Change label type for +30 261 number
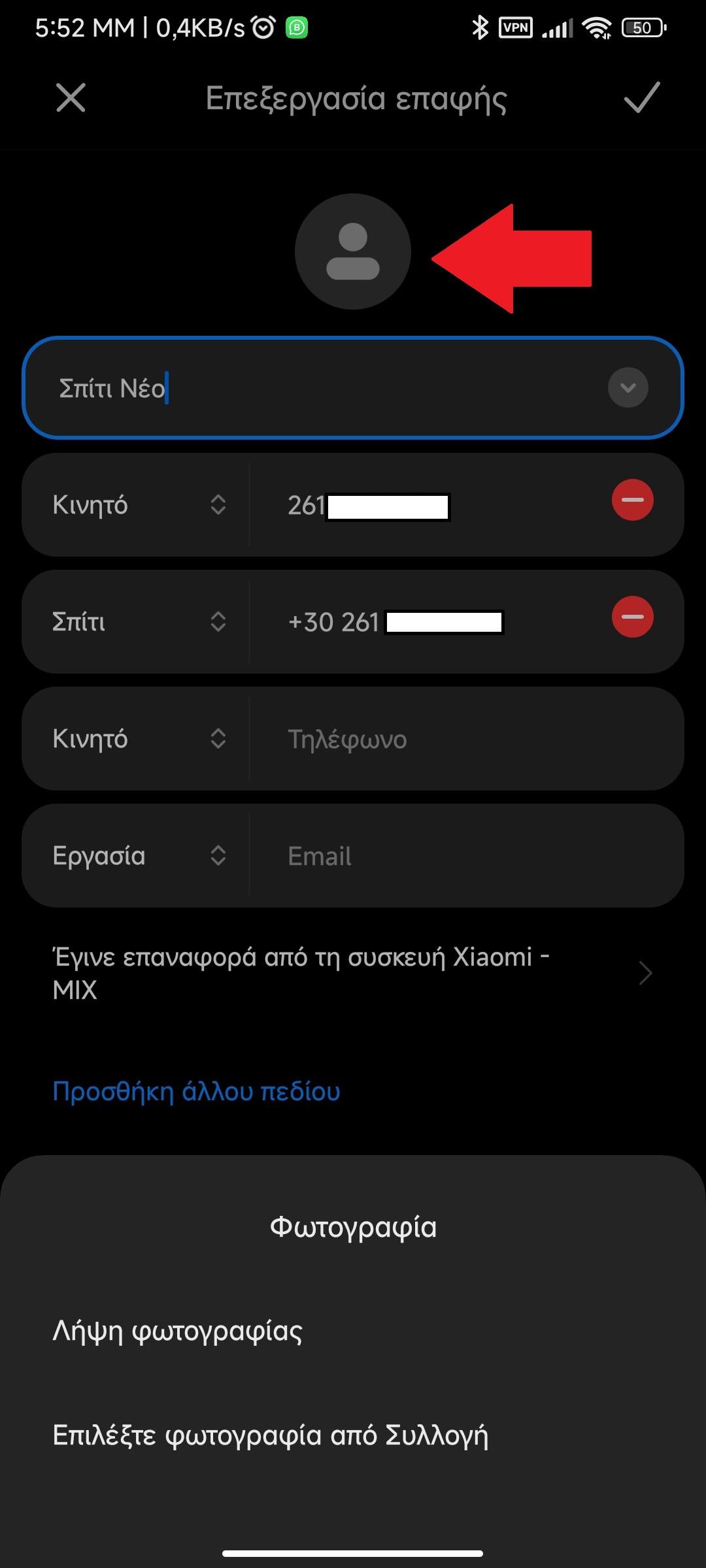 (137, 622)
